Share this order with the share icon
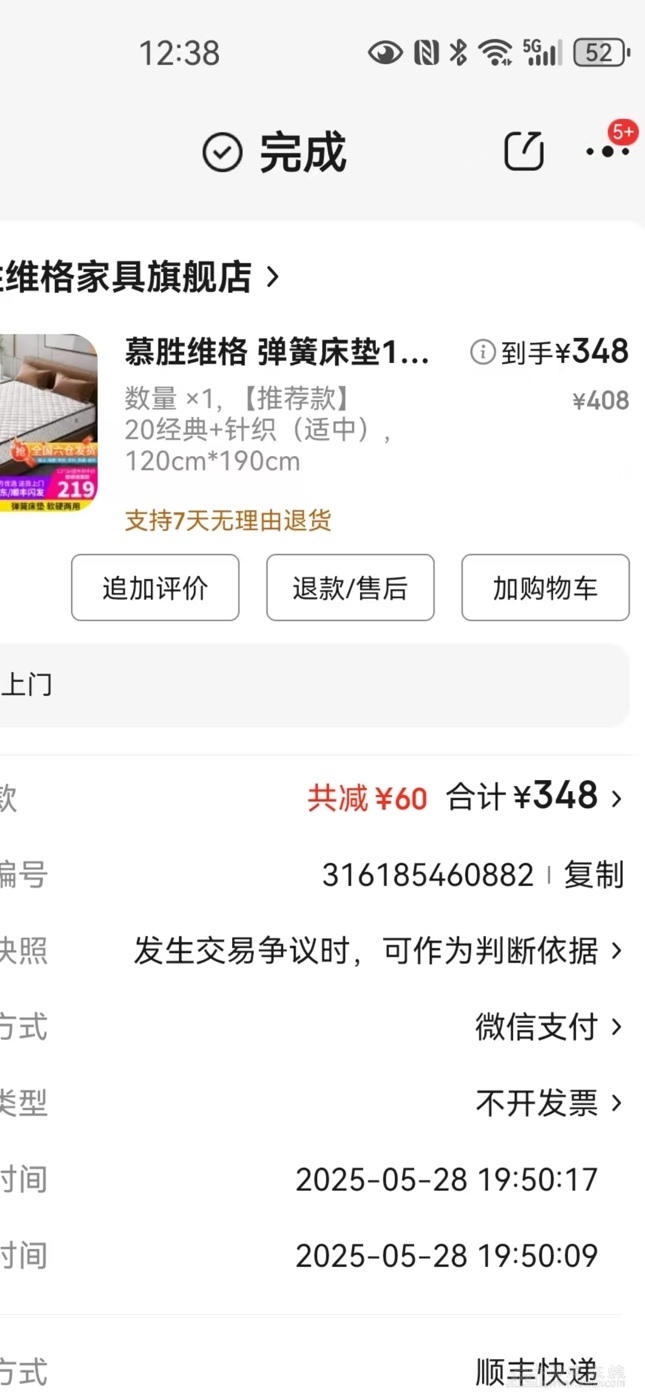645x1398 pixels. tap(523, 151)
